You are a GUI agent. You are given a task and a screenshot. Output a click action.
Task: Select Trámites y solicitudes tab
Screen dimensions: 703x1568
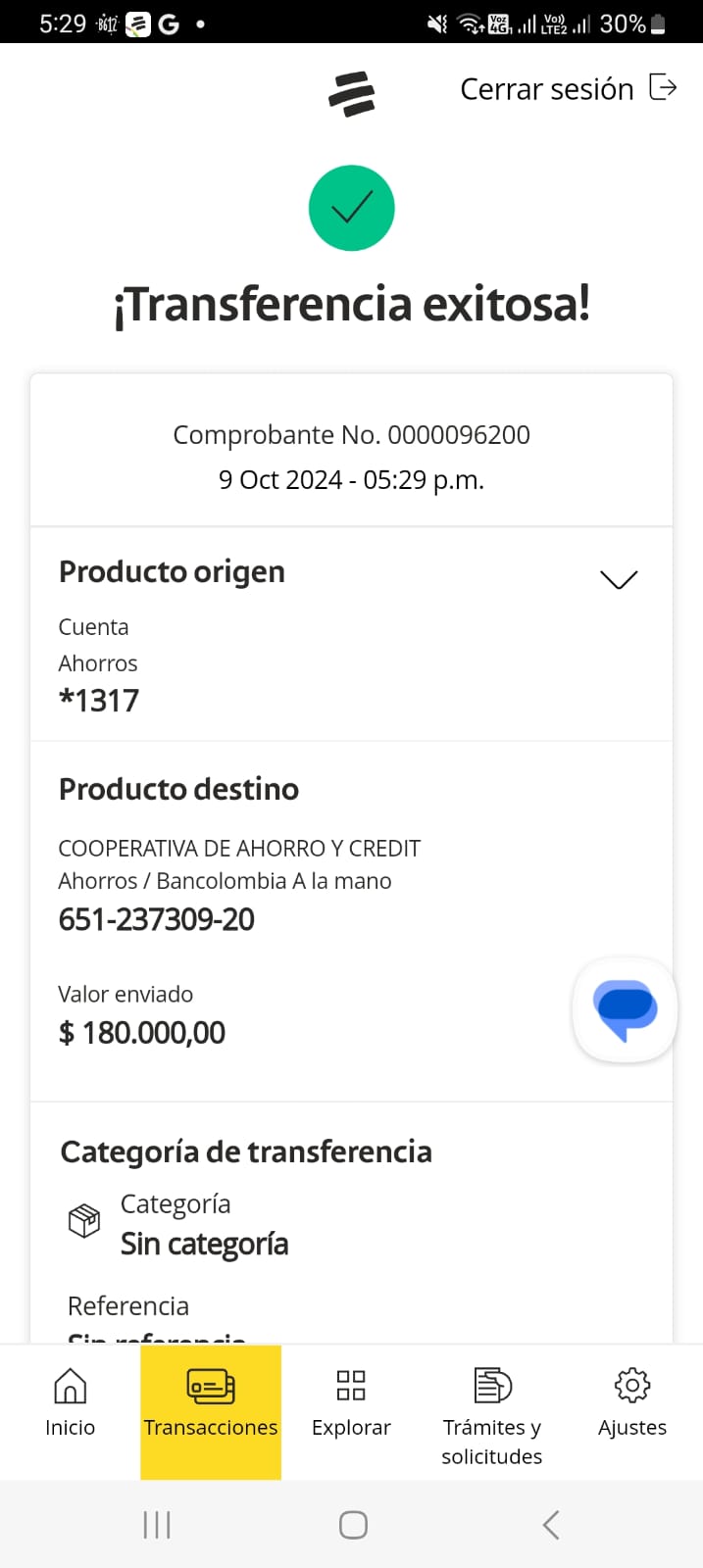click(492, 1411)
